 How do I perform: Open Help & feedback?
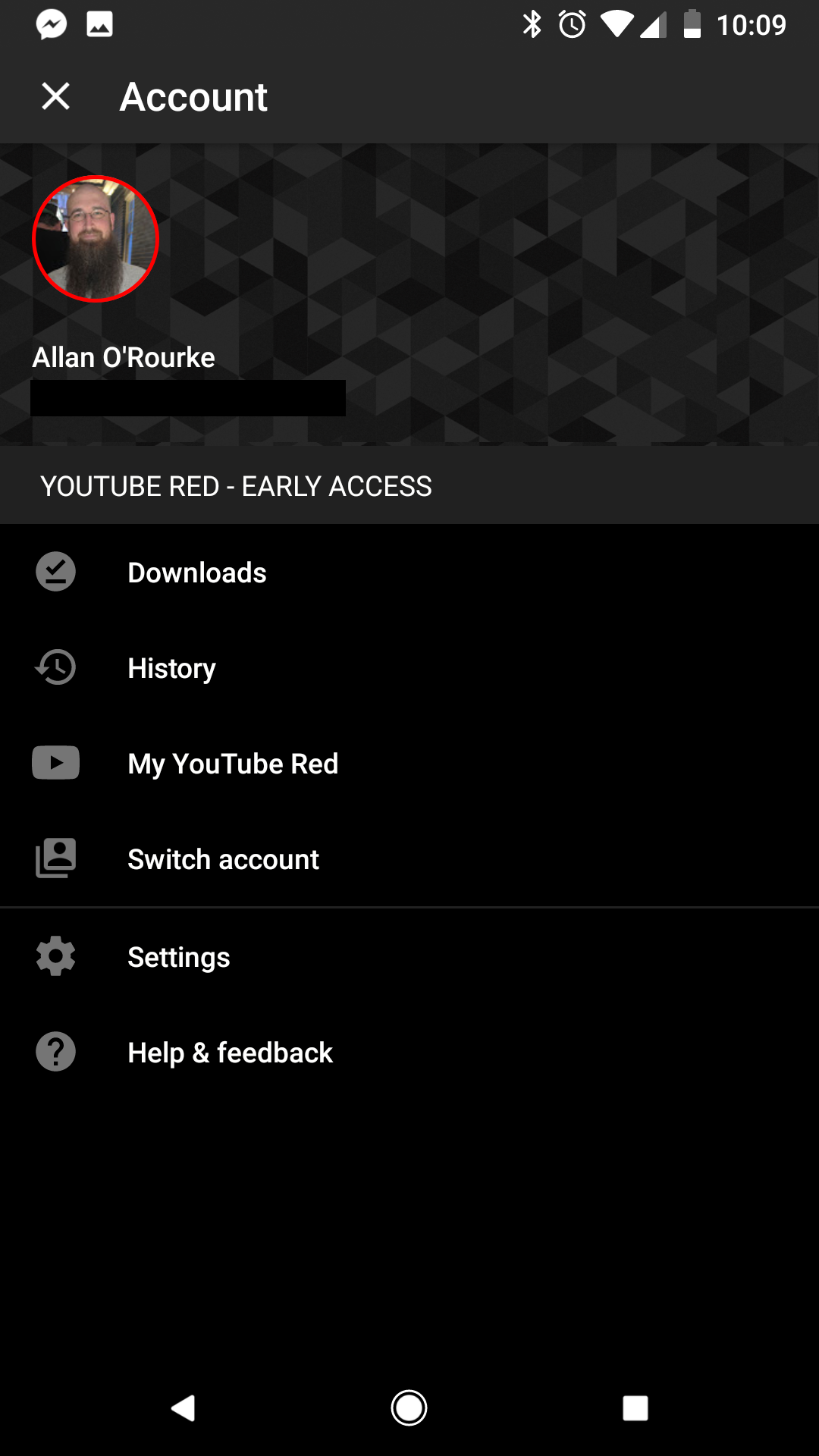point(409,1053)
